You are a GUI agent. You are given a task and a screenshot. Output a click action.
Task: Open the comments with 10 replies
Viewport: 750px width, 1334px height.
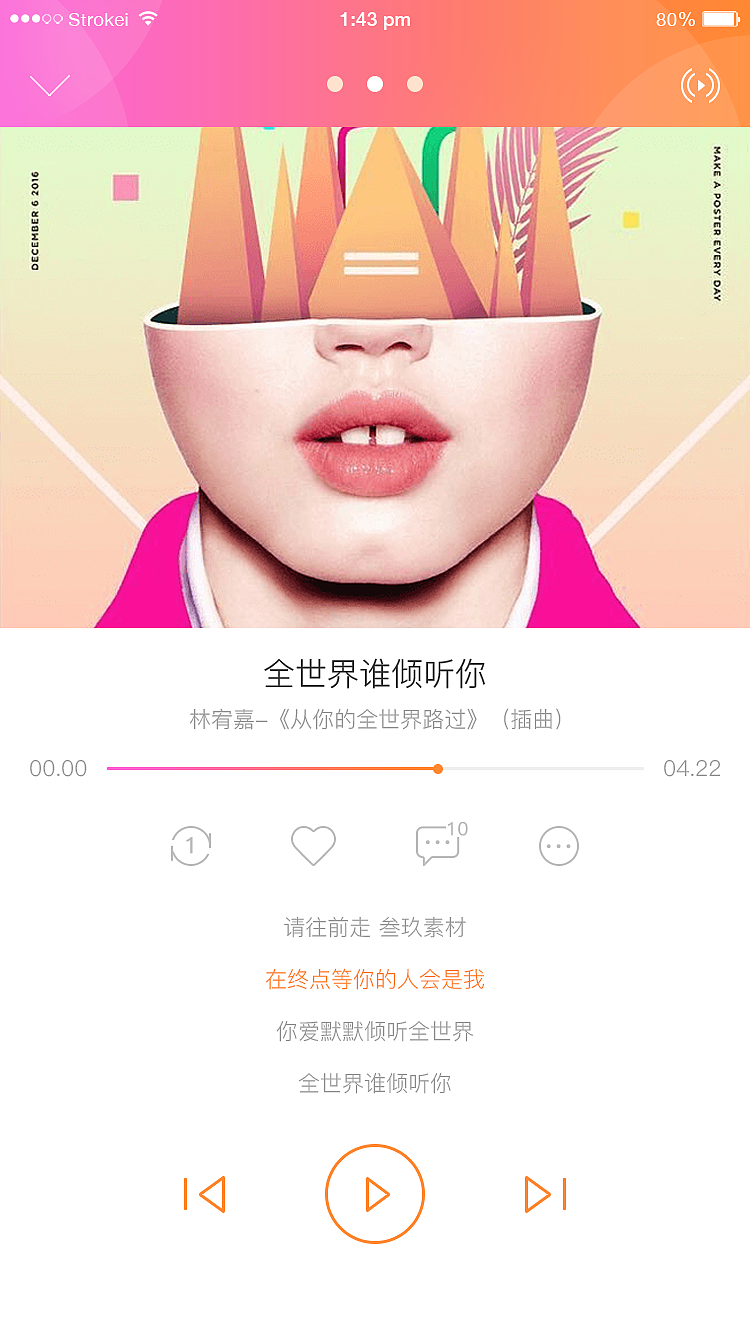(438, 845)
